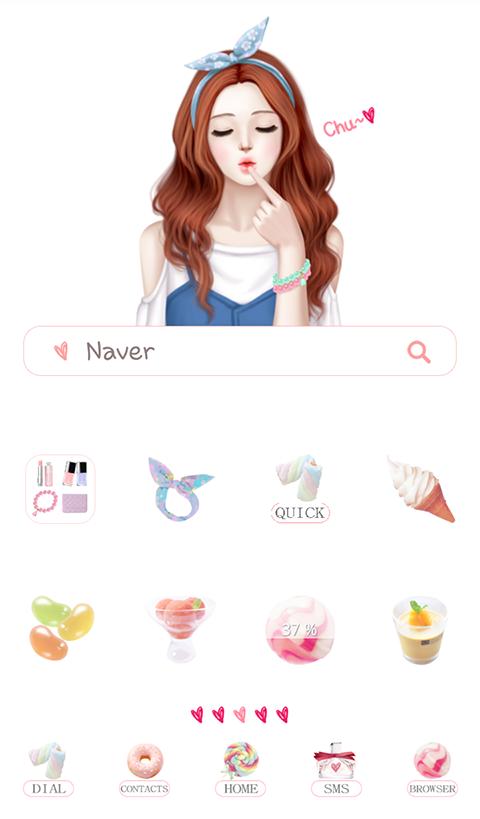Open the sorbet glass app icon

click(181, 629)
